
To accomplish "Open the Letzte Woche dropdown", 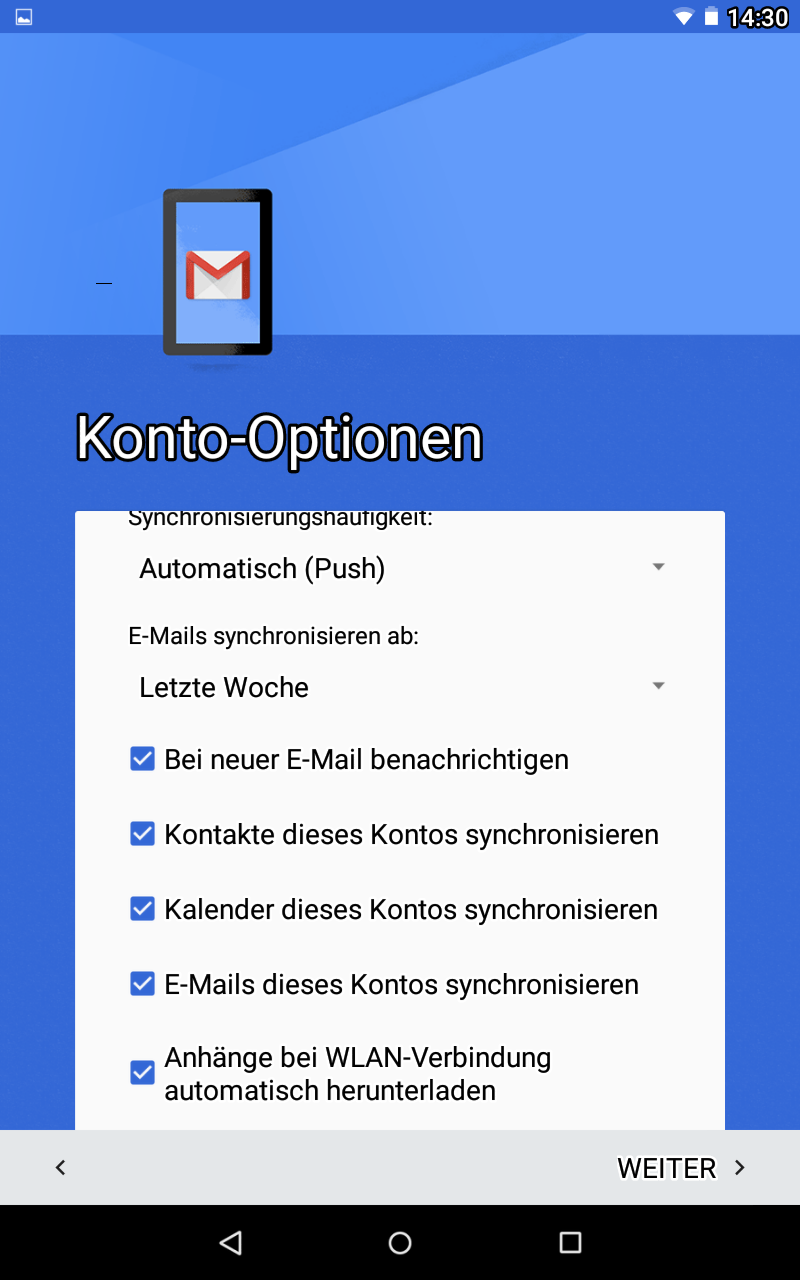I will (x=400, y=687).
